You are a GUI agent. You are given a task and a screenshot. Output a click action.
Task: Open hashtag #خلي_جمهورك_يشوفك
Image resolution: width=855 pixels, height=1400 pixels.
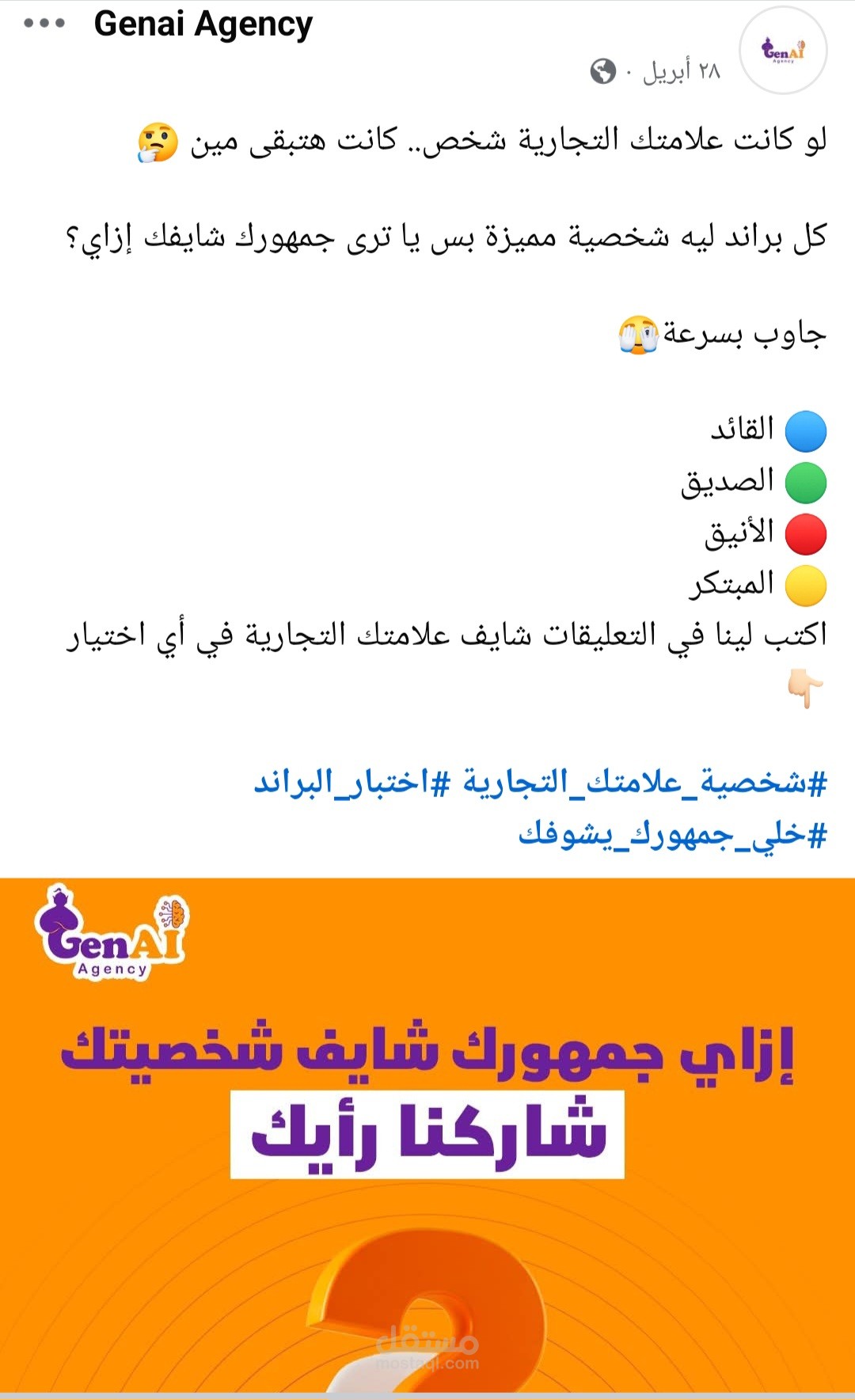click(673, 834)
